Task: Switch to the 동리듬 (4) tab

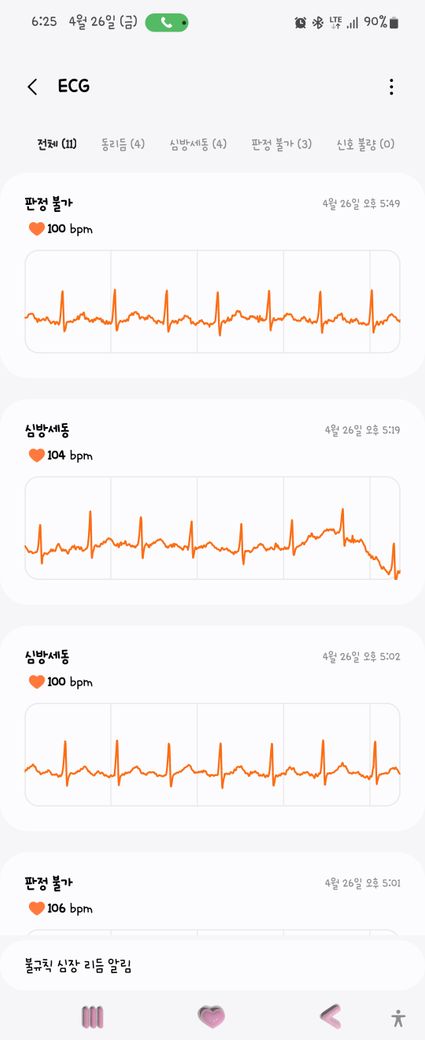Action: click(x=123, y=144)
